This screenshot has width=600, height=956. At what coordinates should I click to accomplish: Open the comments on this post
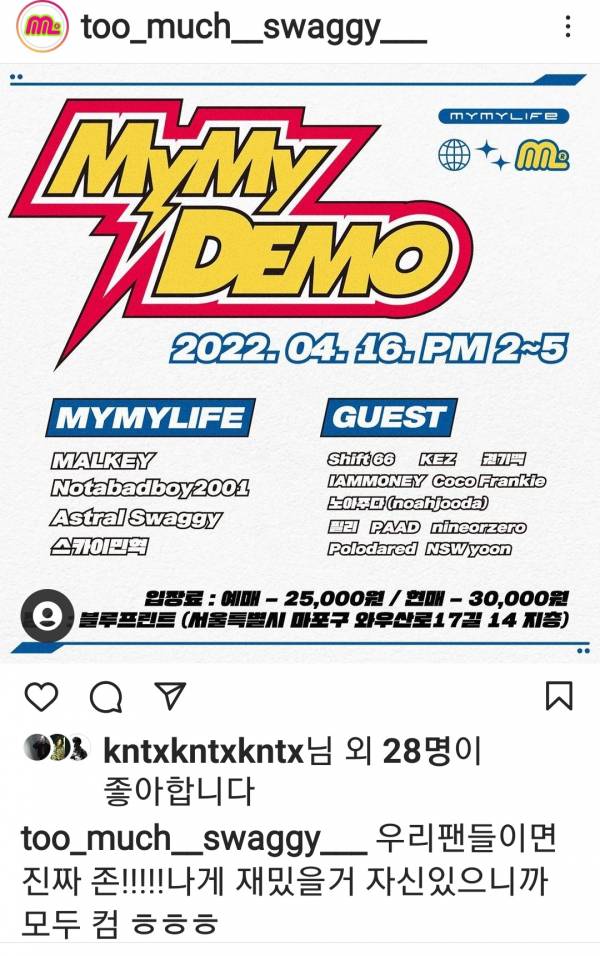coord(106,695)
